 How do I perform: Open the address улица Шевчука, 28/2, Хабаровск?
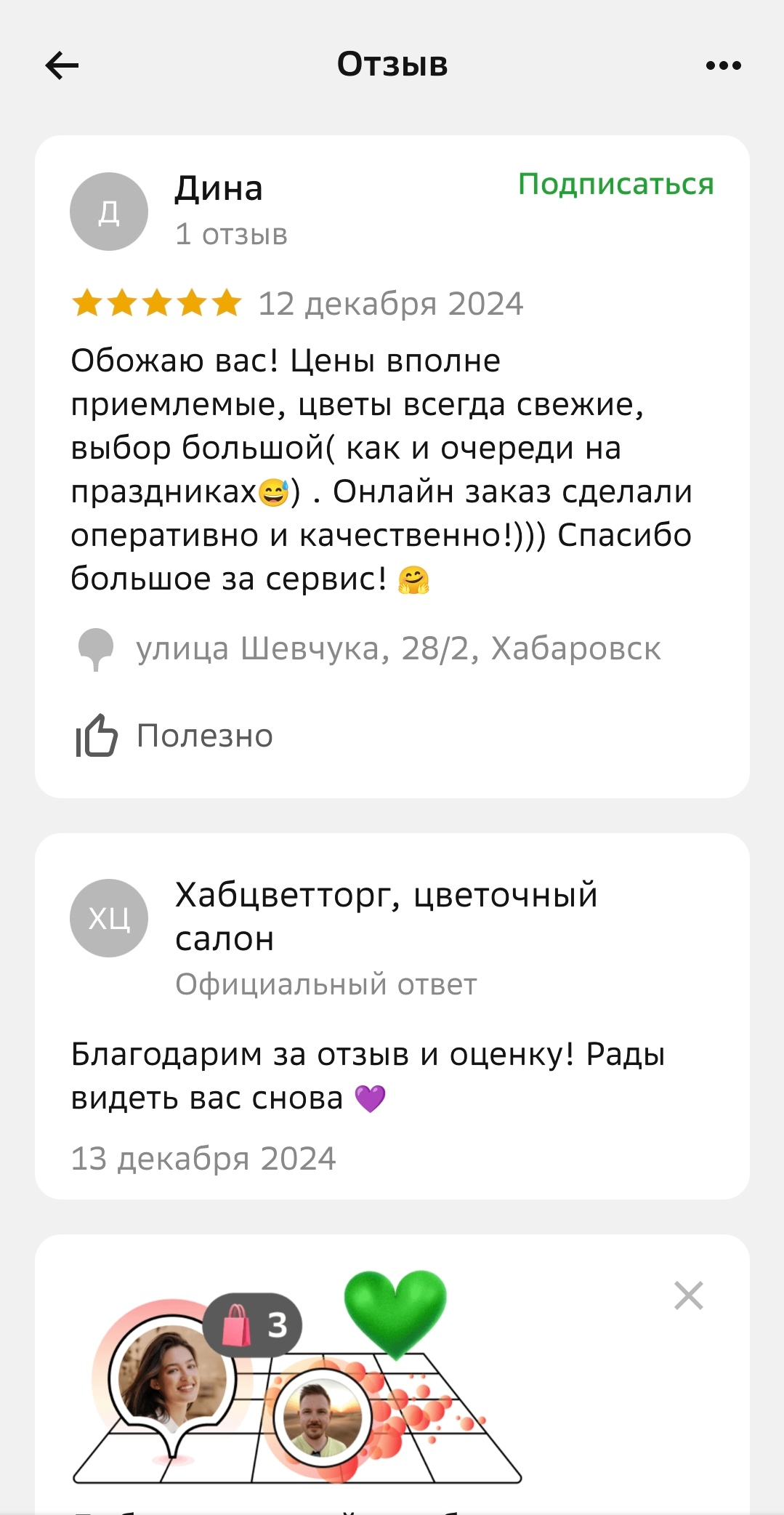pos(397,648)
